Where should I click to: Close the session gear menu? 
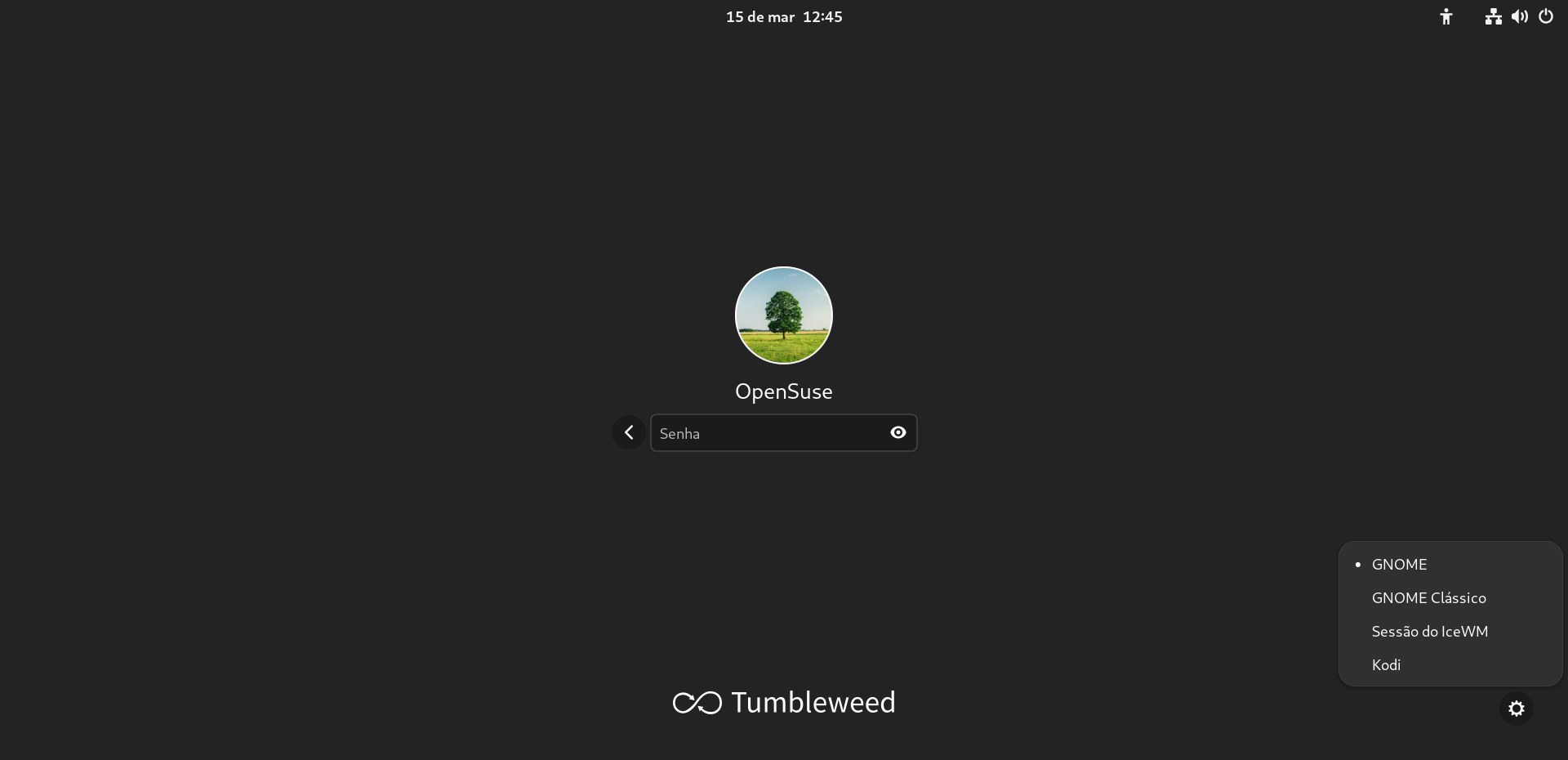point(1516,709)
